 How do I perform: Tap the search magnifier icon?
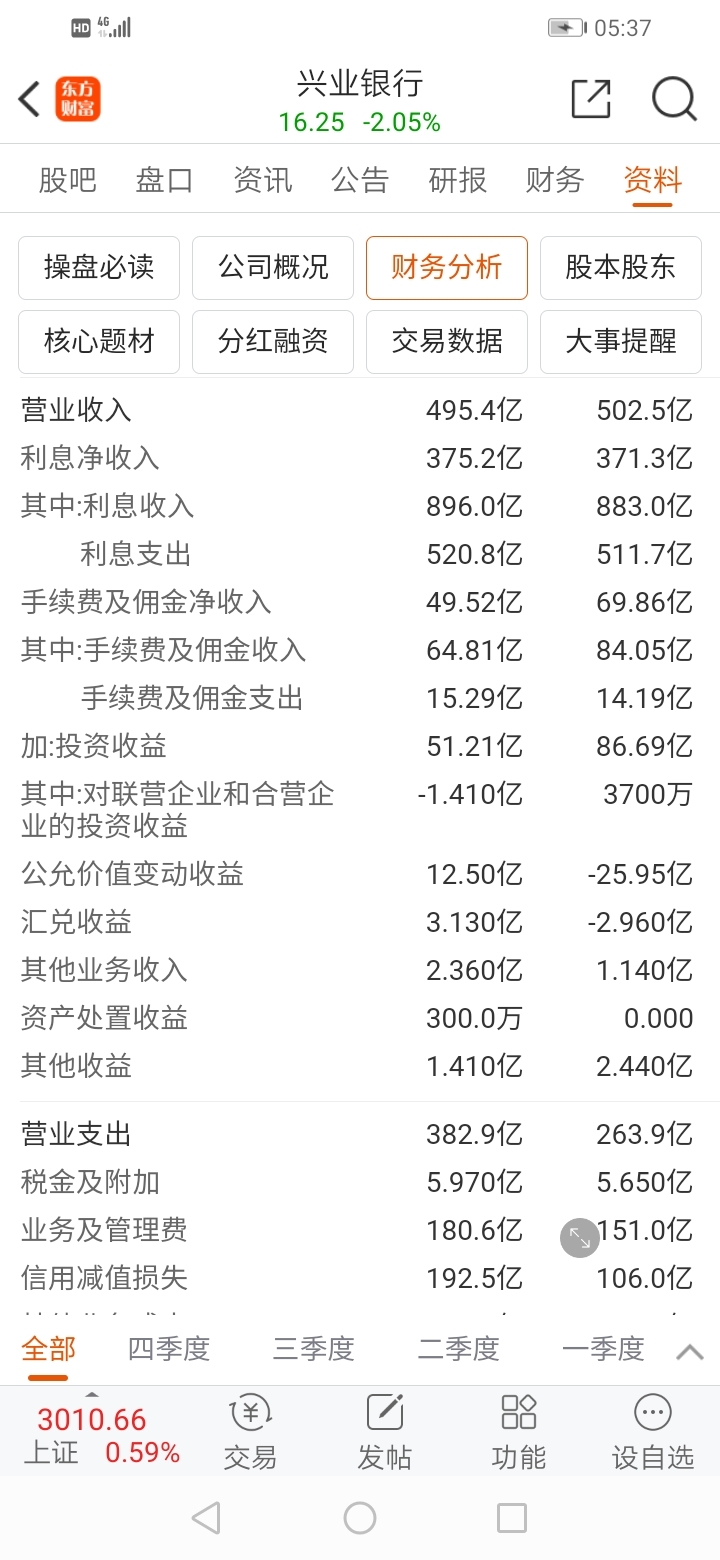coord(675,98)
